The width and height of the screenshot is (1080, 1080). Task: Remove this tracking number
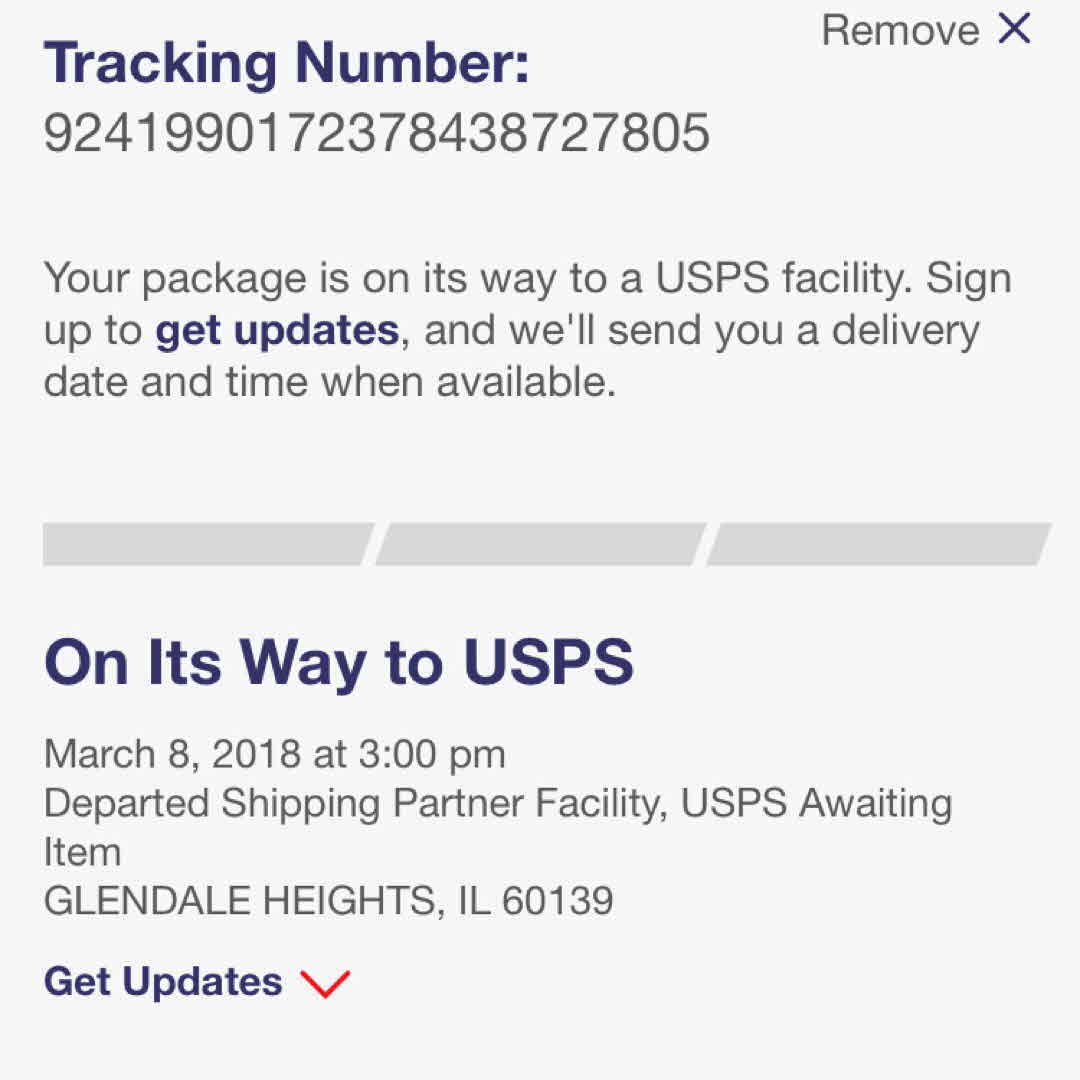(925, 30)
